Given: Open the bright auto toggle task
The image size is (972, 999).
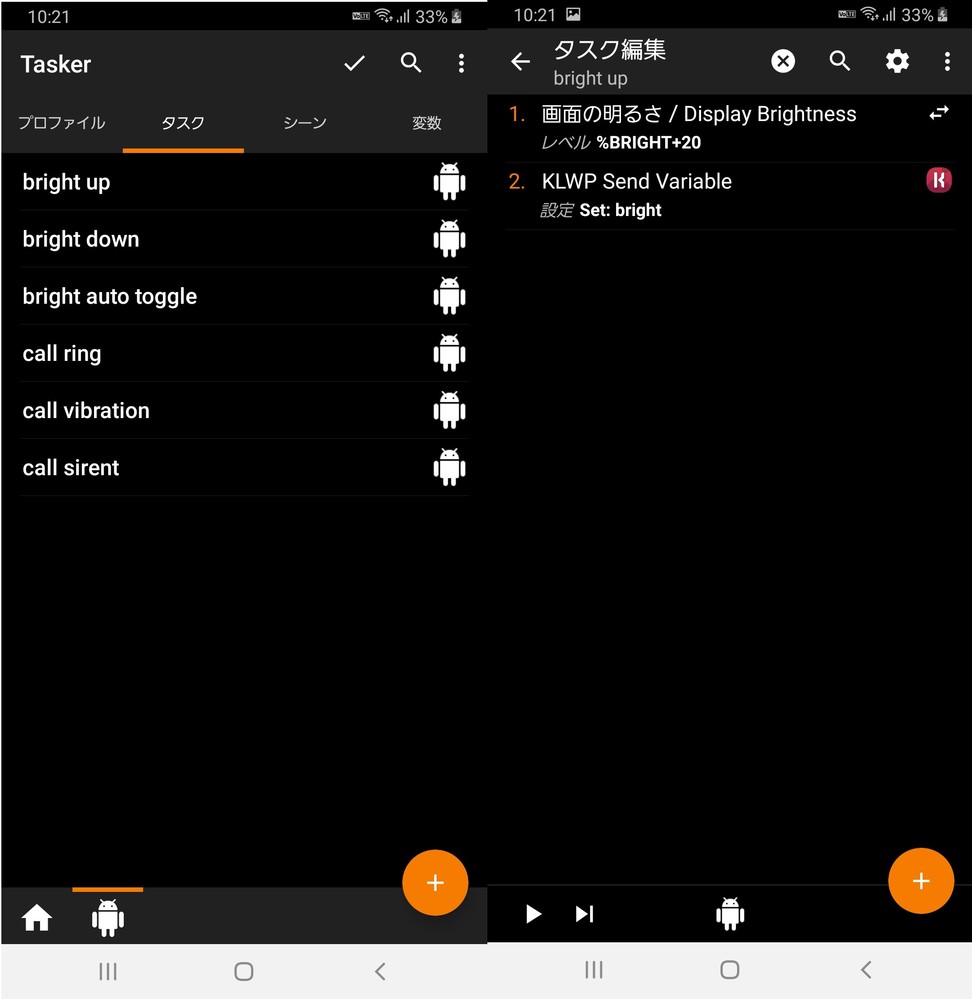Looking at the screenshot, I should (110, 297).
